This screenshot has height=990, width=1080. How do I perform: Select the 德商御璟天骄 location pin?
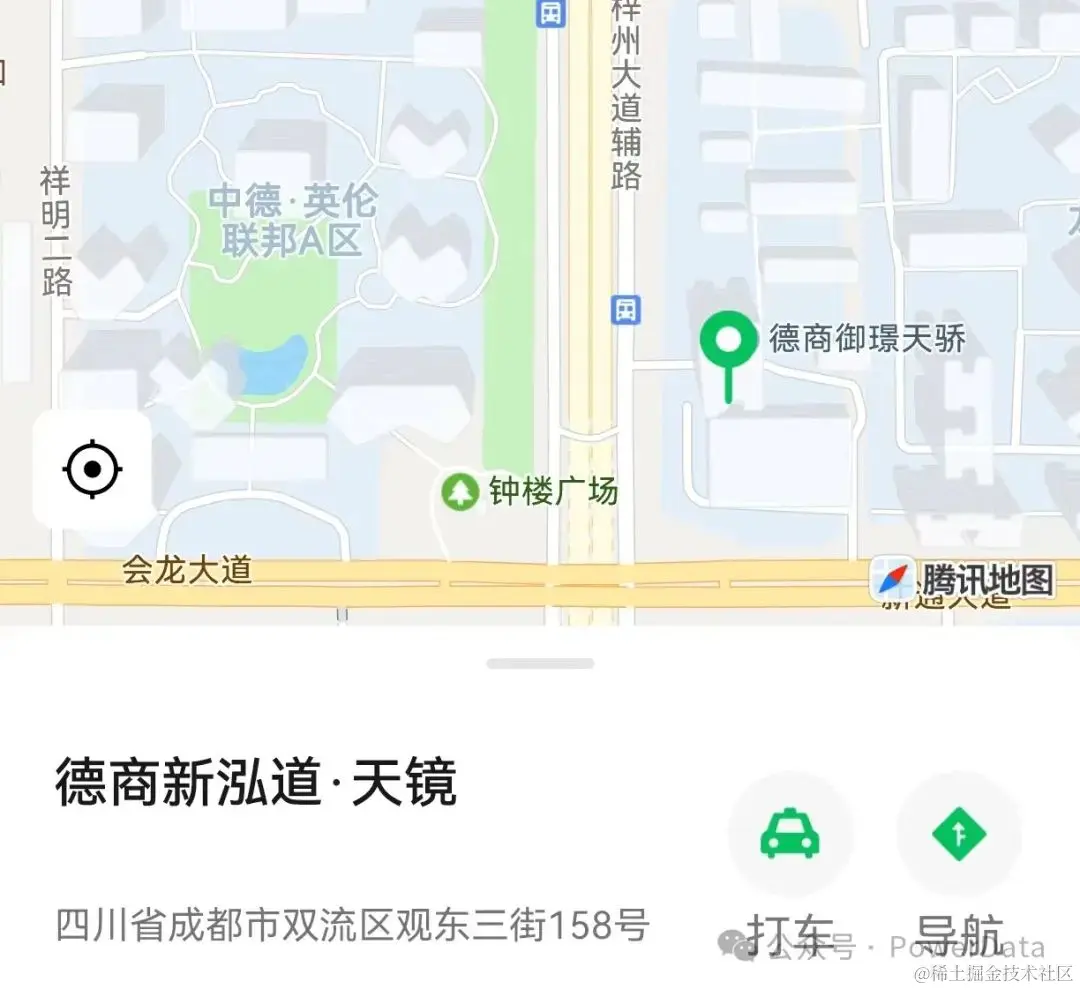pyautogui.click(x=729, y=340)
